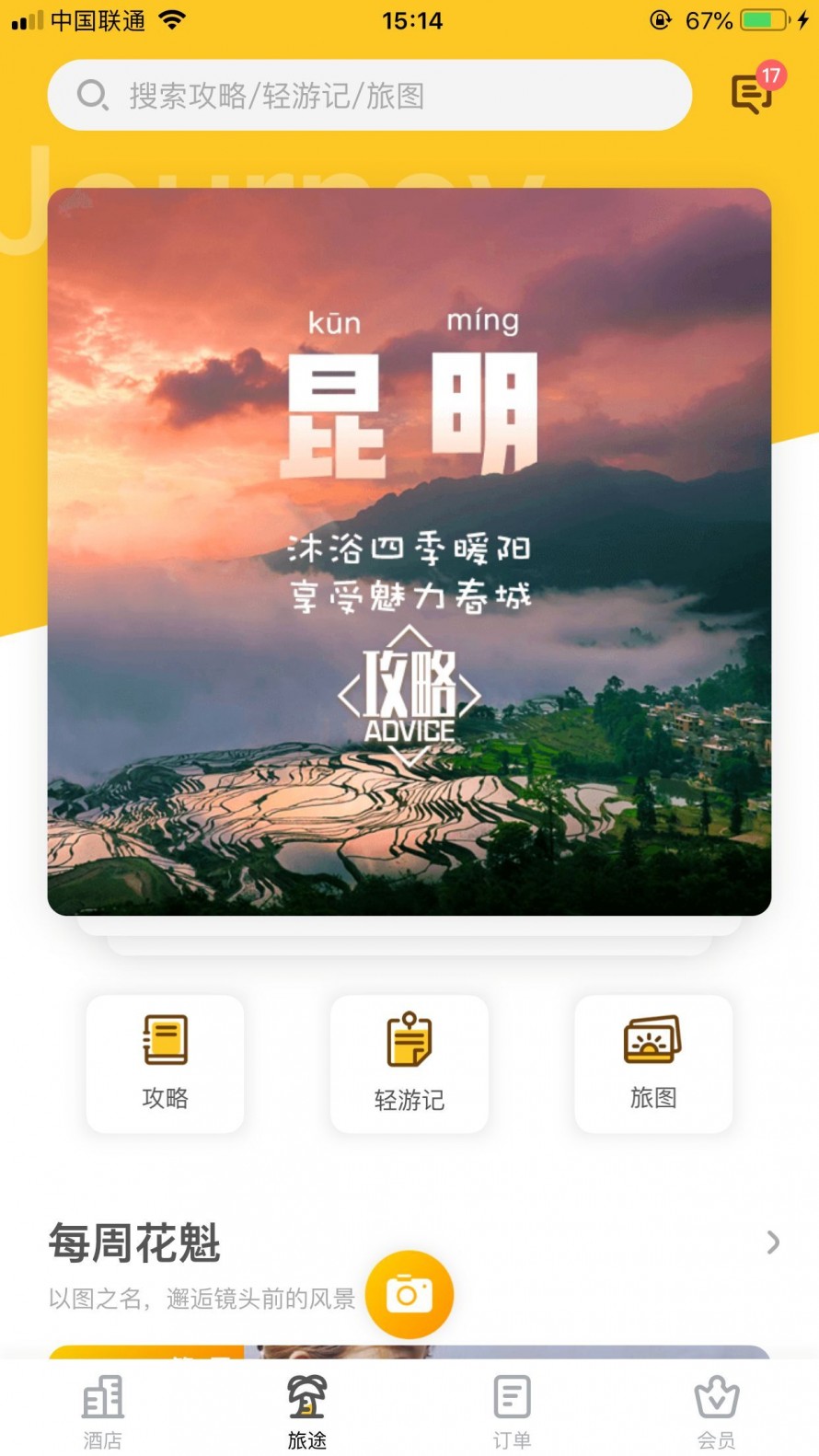Tap the search box for 攻略/轻游记/旅图
Viewport: 819px width, 1456px height.
tap(368, 95)
